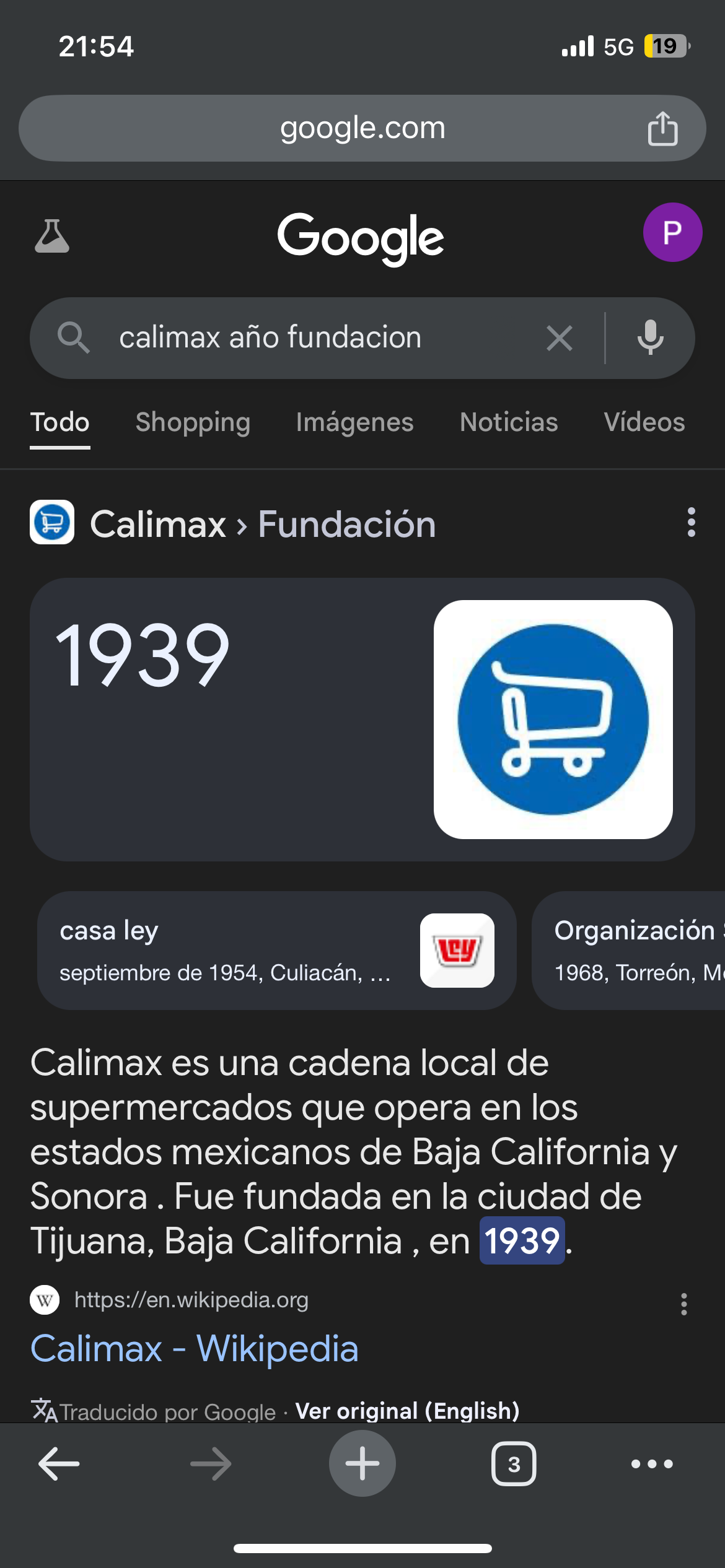Share the page from the address bar
The image size is (725, 1568).
(x=662, y=128)
